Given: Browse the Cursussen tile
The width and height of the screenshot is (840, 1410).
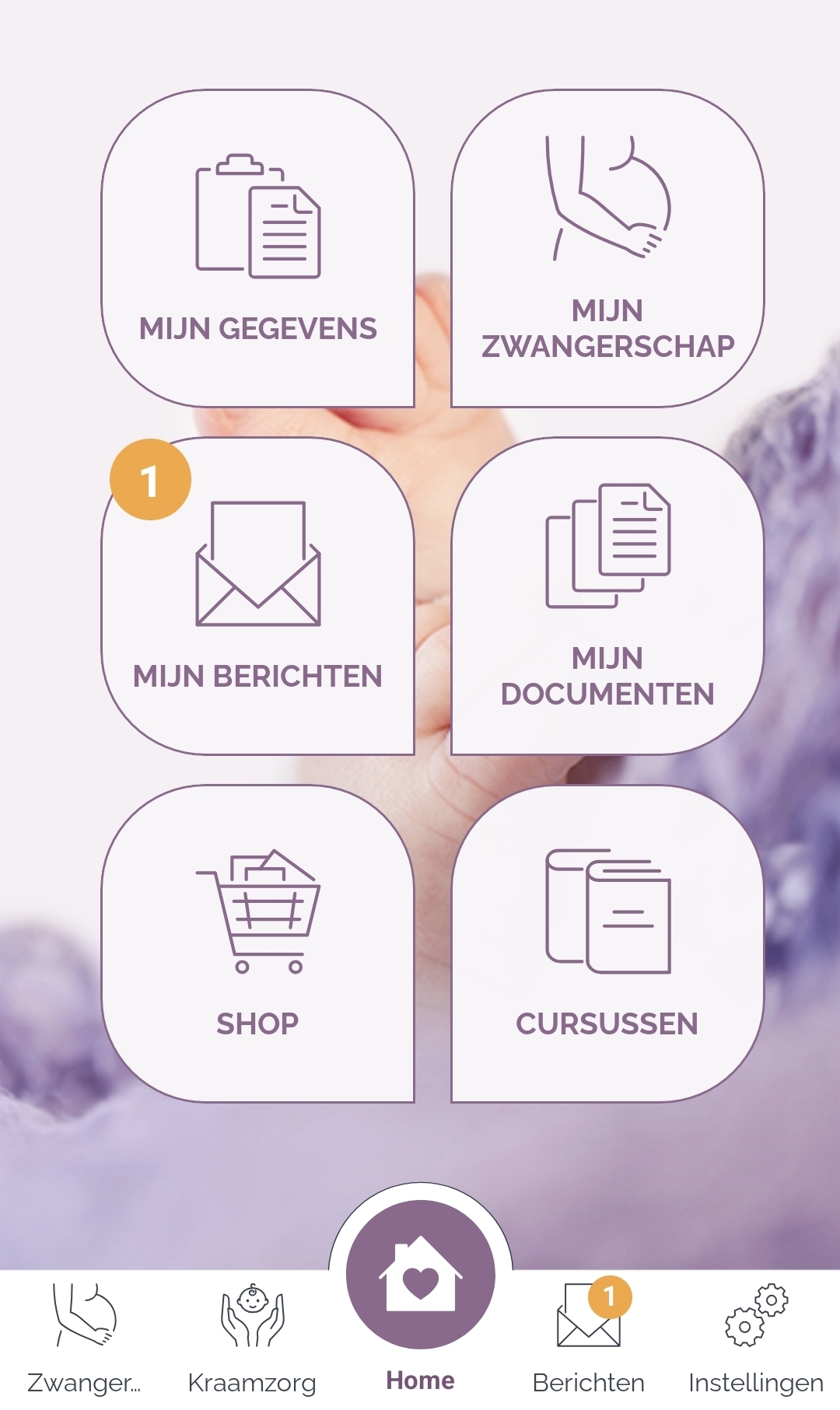Looking at the screenshot, I should (x=607, y=943).
